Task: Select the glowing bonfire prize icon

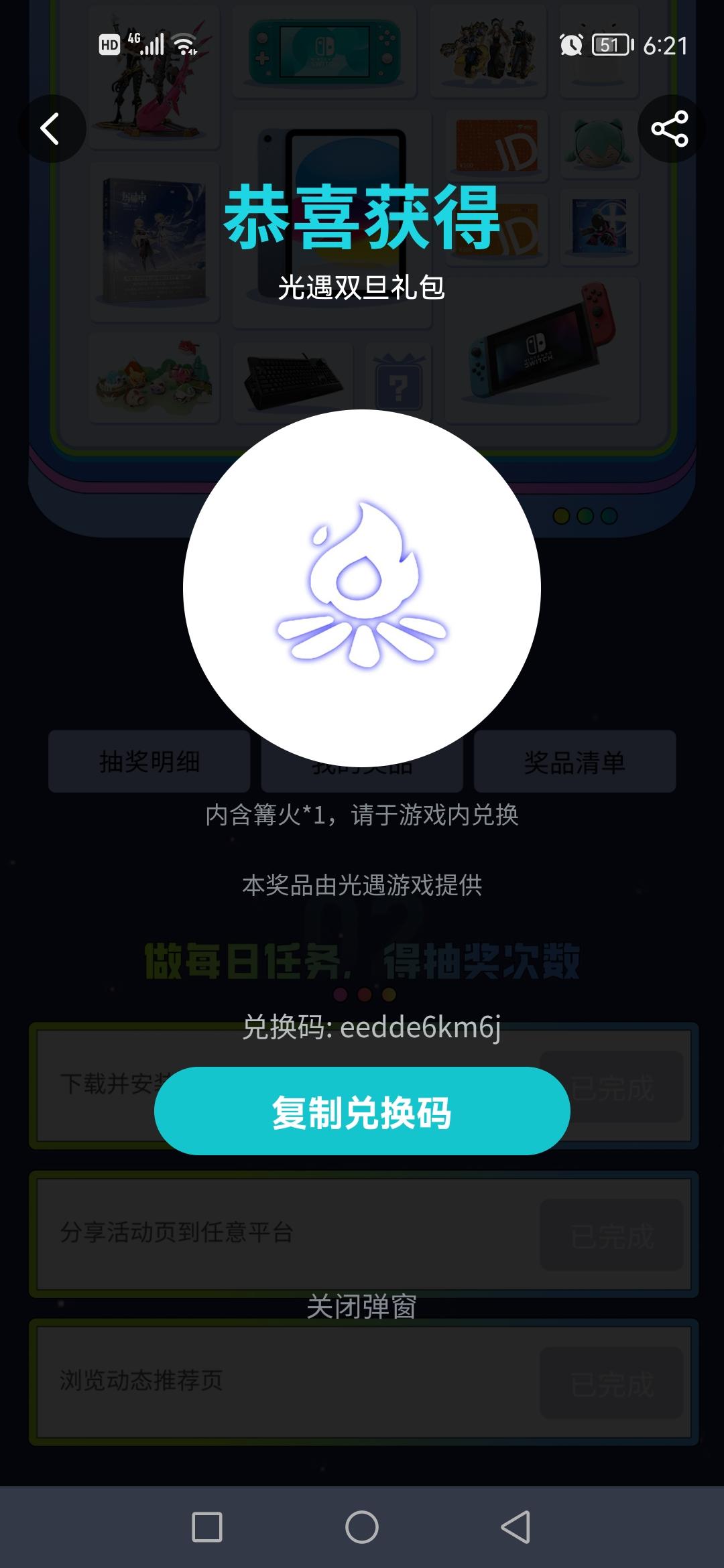Action: point(362,590)
